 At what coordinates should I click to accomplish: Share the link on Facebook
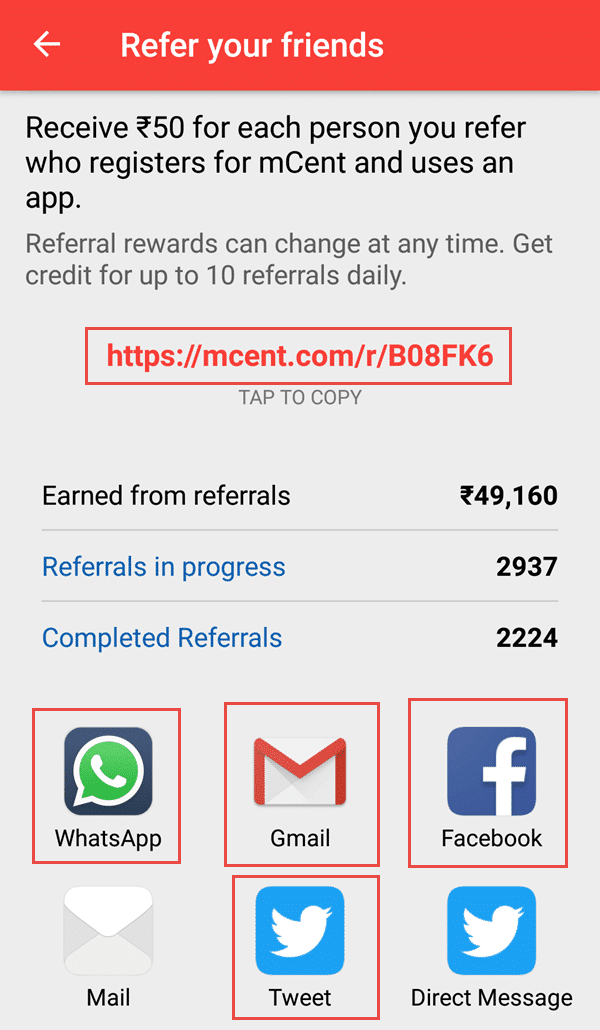[x=492, y=786]
